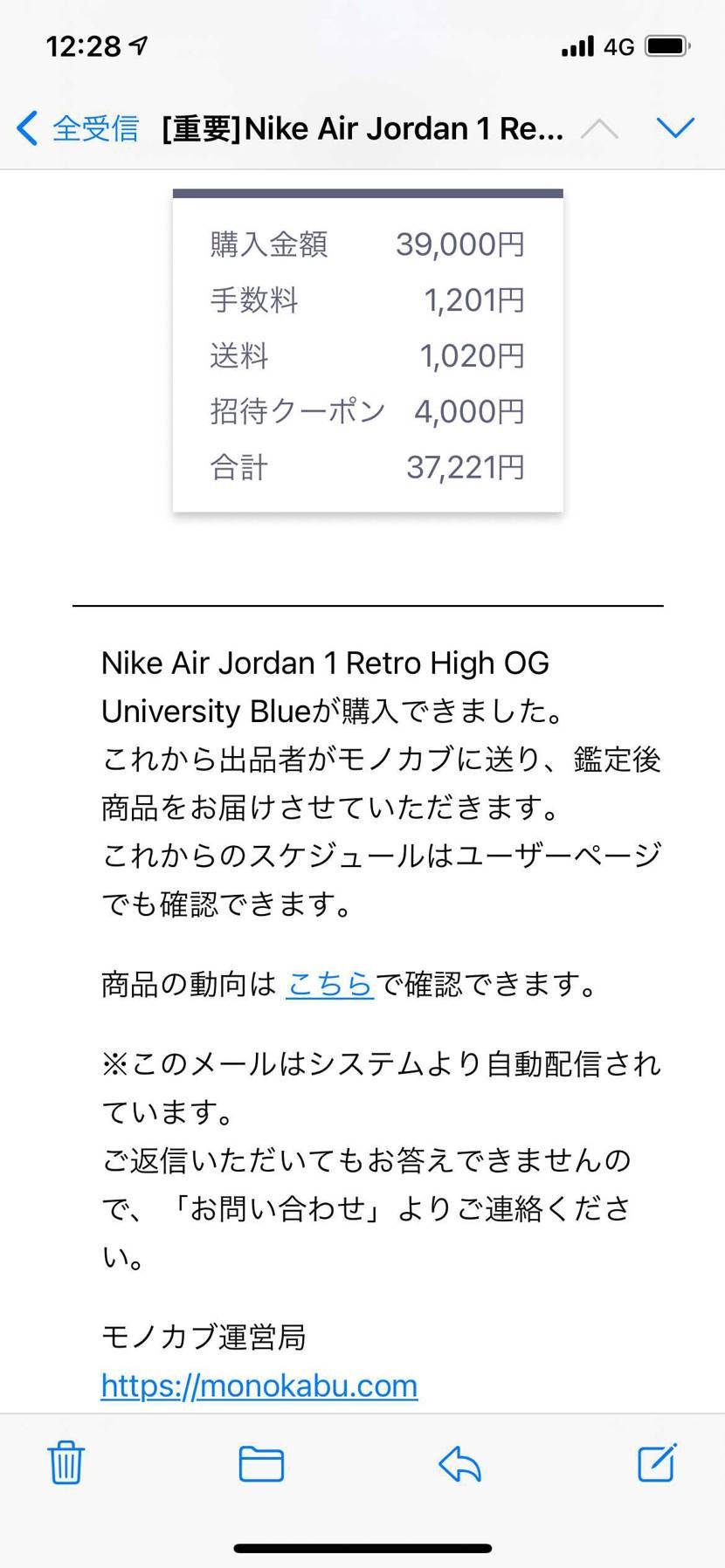Open the monokabu.com website link
Screen dimensions: 725x1568
[259, 1386]
